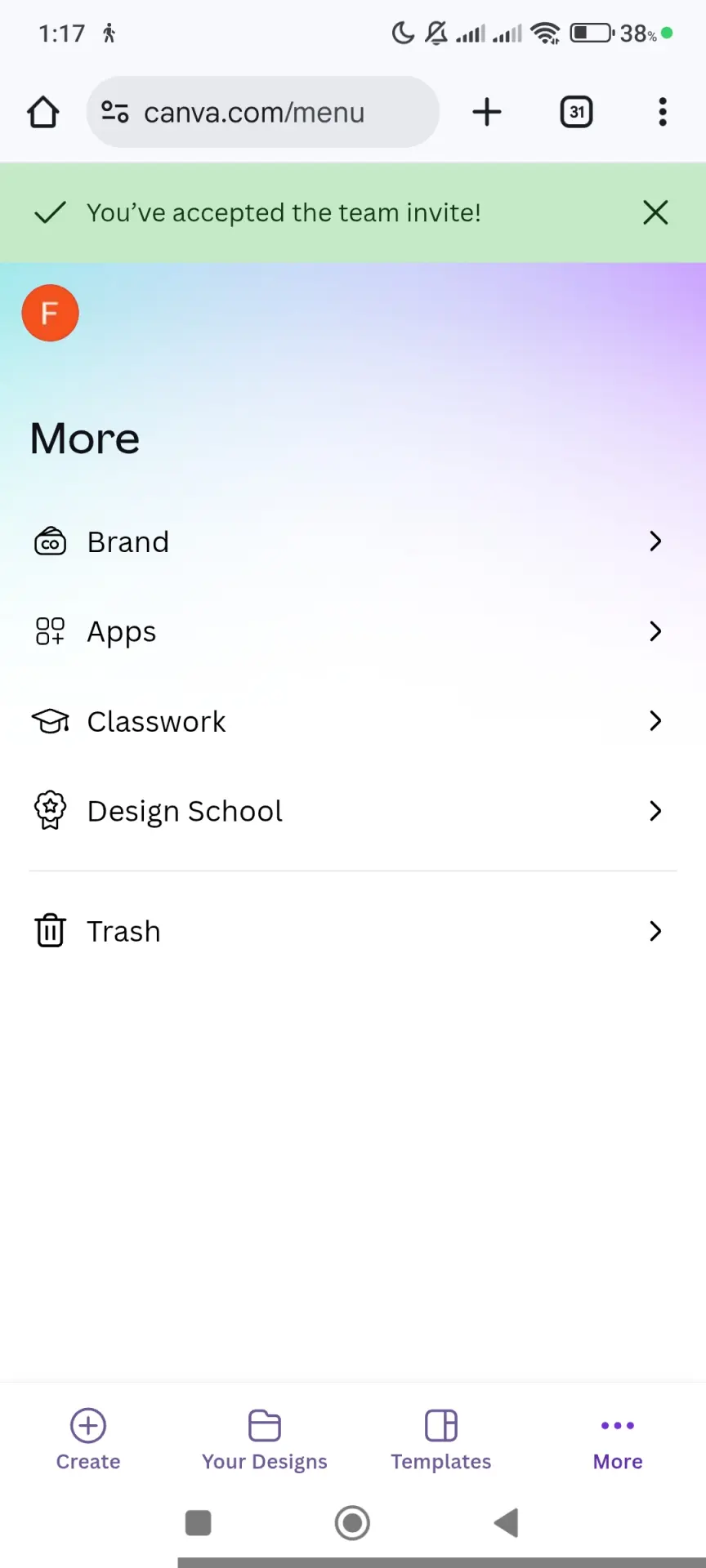Tap the canva.com/menu address bar
Image resolution: width=706 pixels, height=1568 pixels.
click(263, 112)
